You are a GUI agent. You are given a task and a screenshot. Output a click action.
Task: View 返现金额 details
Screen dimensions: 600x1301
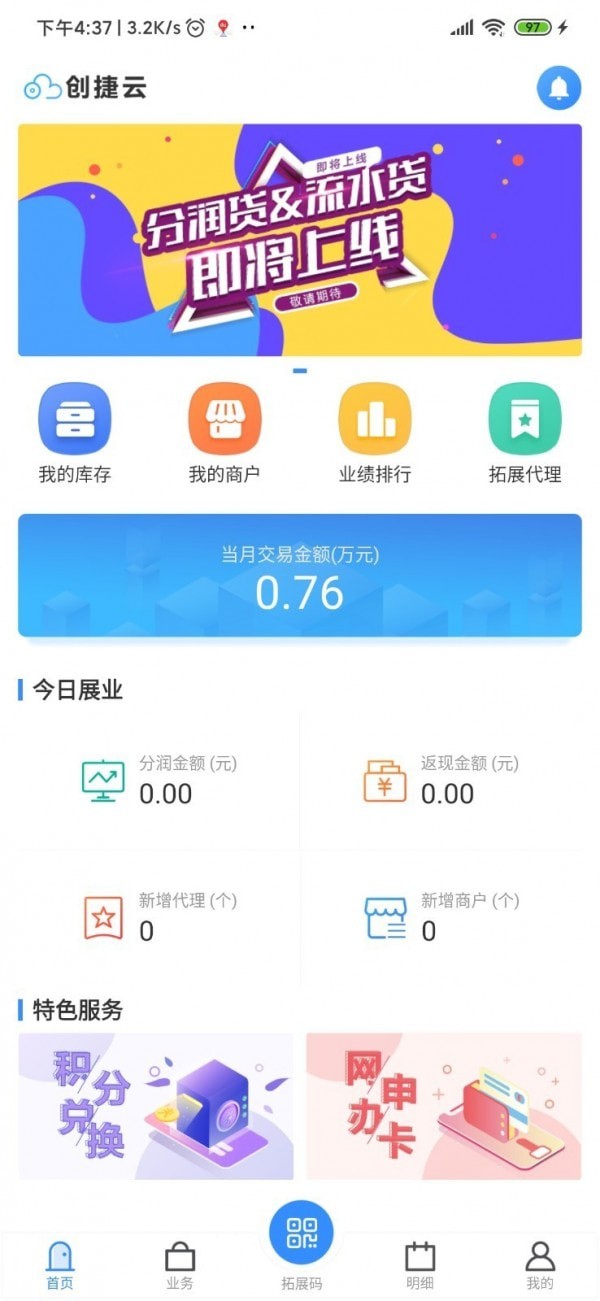coord(440,781)
